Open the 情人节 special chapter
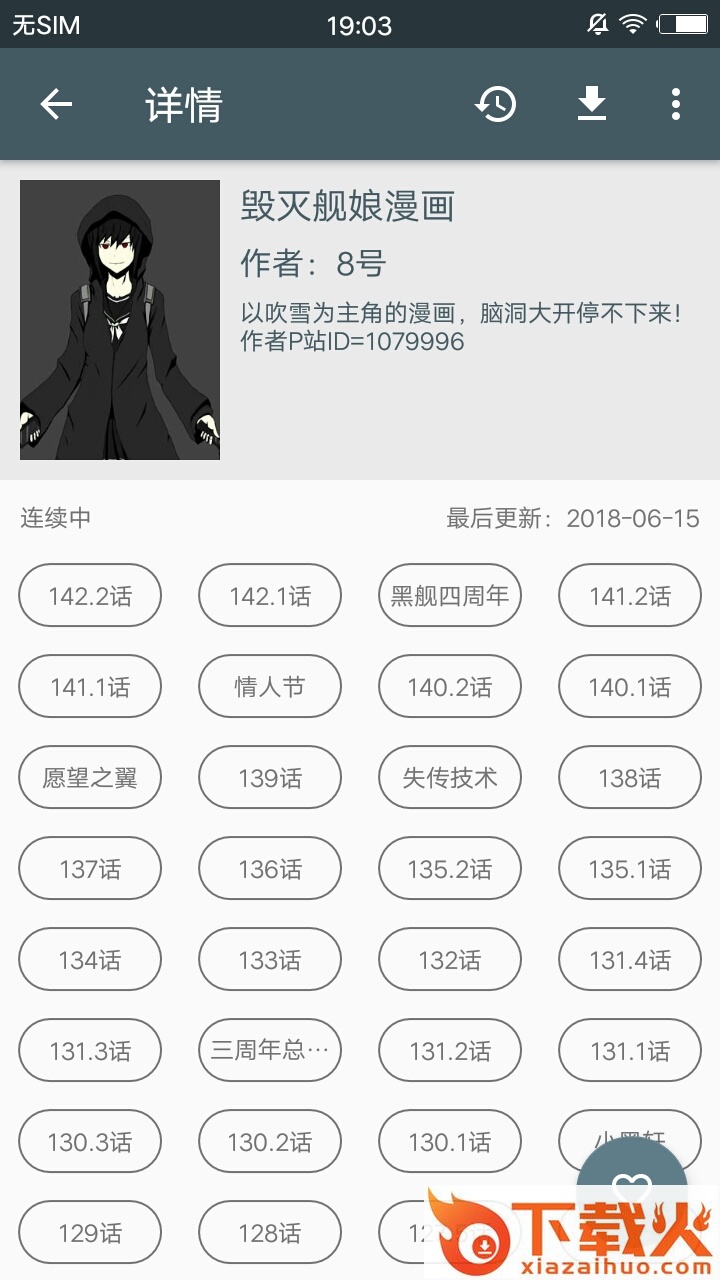 (270, 687)
